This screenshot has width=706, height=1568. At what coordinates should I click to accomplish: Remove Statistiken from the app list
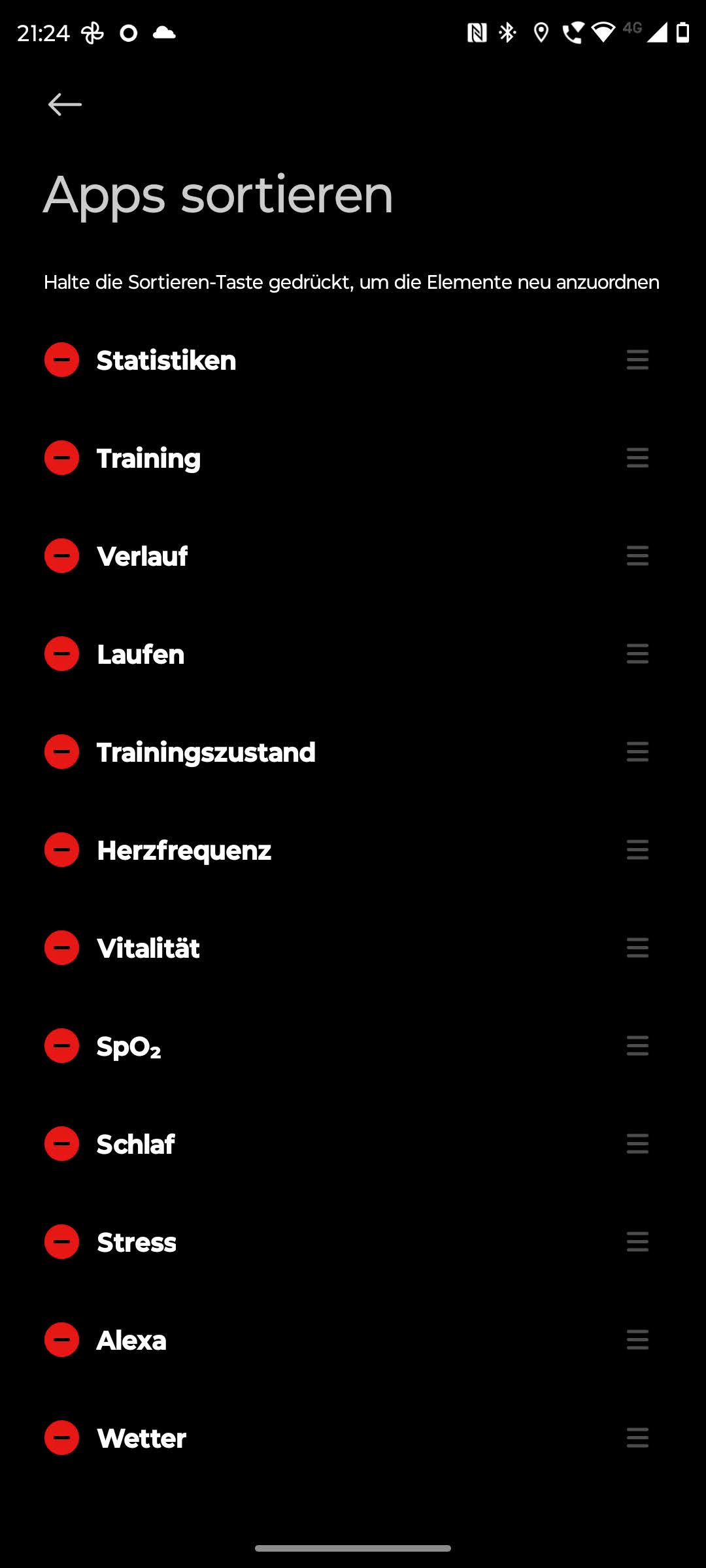(x=62, y=360)
